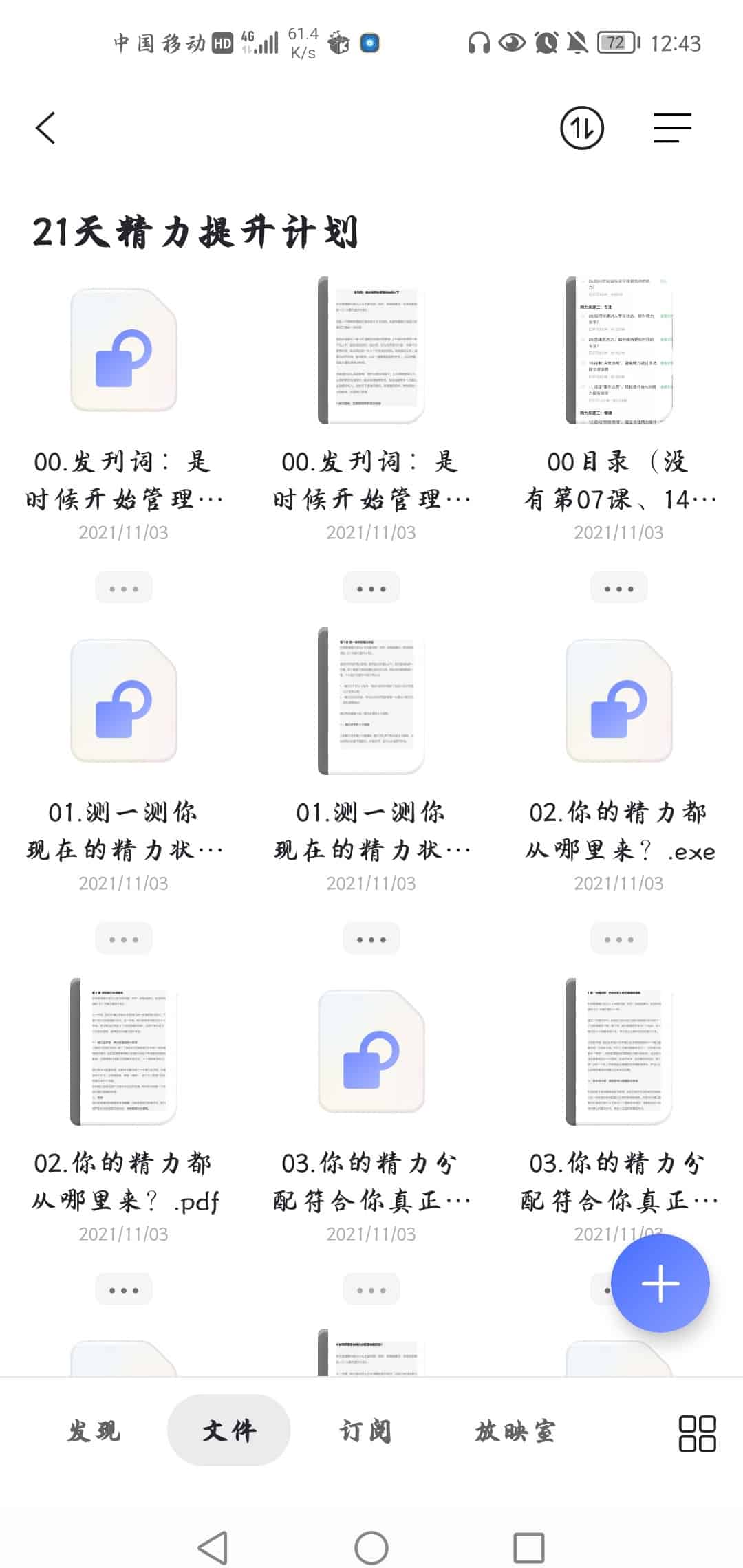Select the 文件 tab
The width and height of the screenshot is (743, 1568).
click(229, 1431)
